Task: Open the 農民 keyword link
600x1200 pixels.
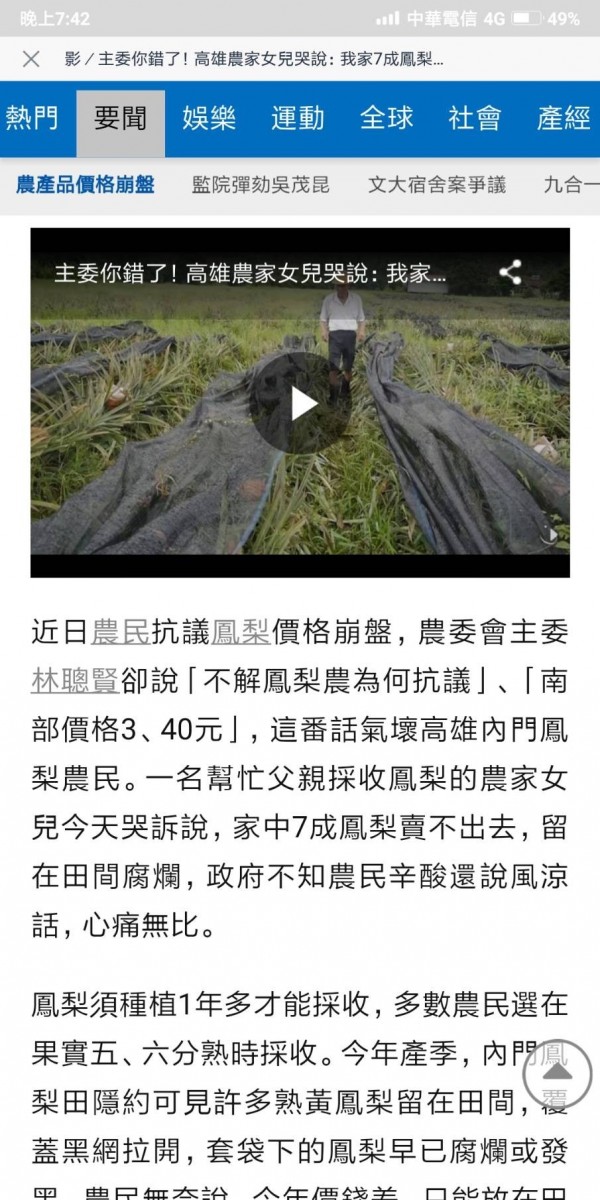Action: [120, 631]
